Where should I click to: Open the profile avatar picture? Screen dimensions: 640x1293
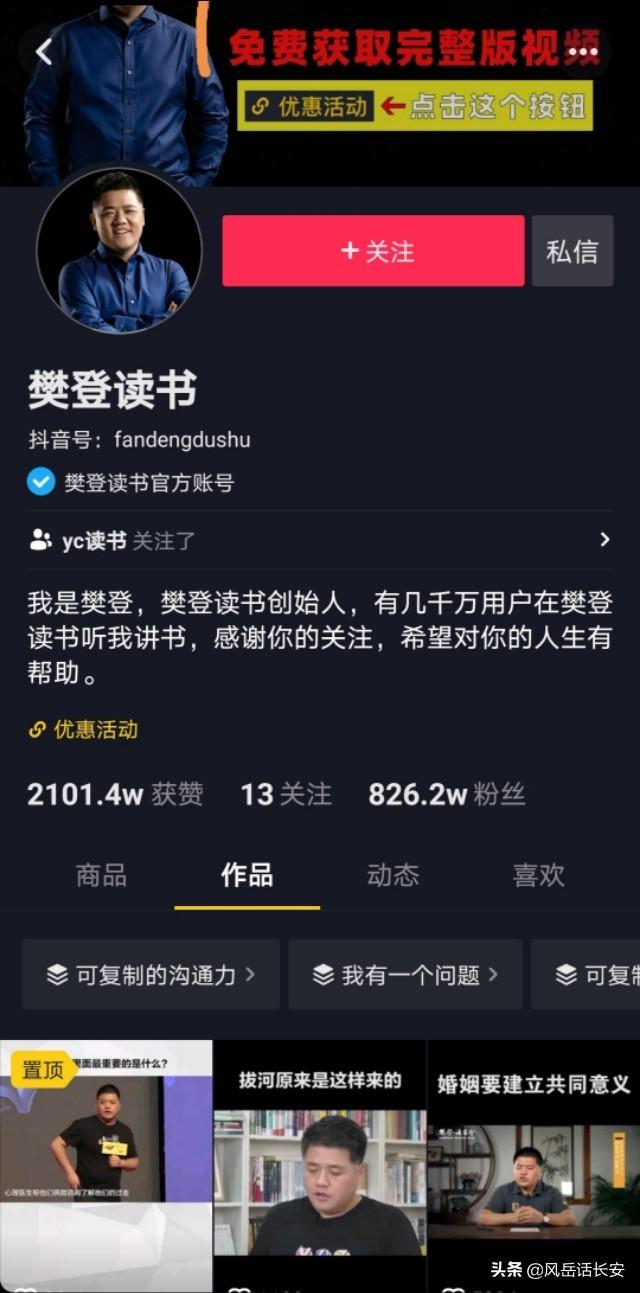(119, 251)
